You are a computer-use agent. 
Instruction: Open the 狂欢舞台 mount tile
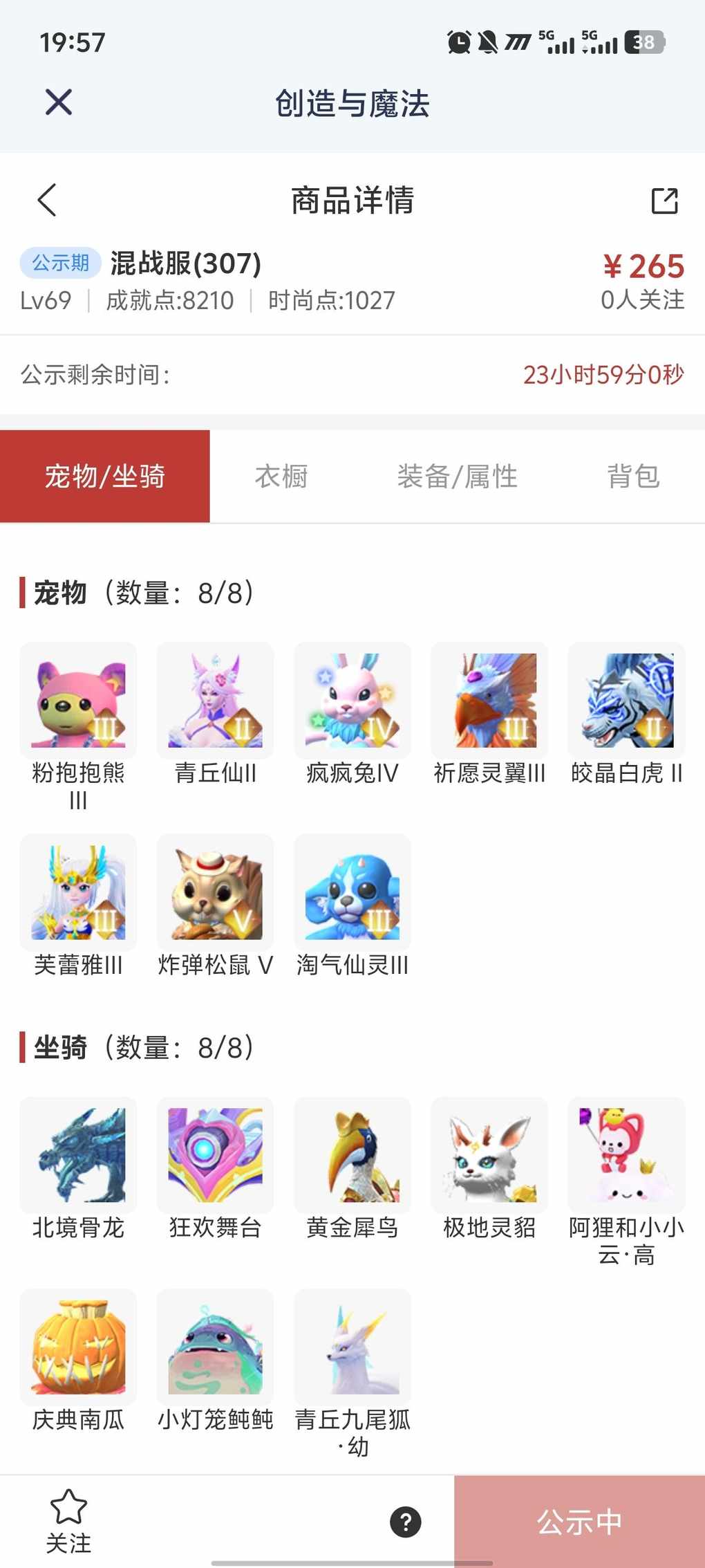[215, 1155]
